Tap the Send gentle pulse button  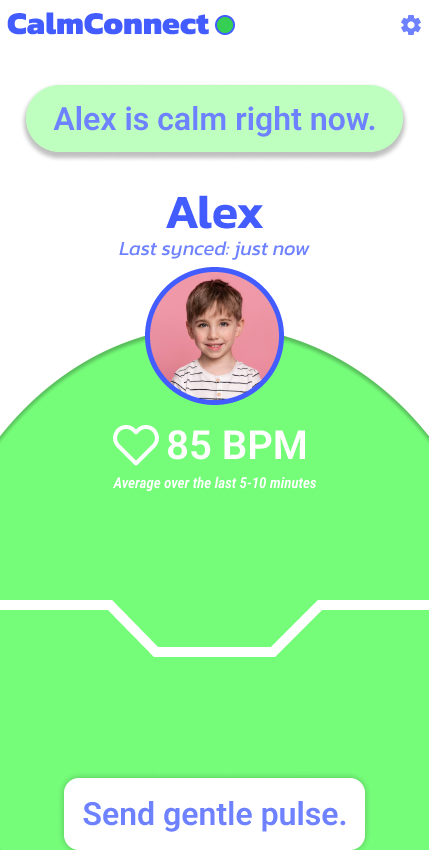tap(214, 814)
